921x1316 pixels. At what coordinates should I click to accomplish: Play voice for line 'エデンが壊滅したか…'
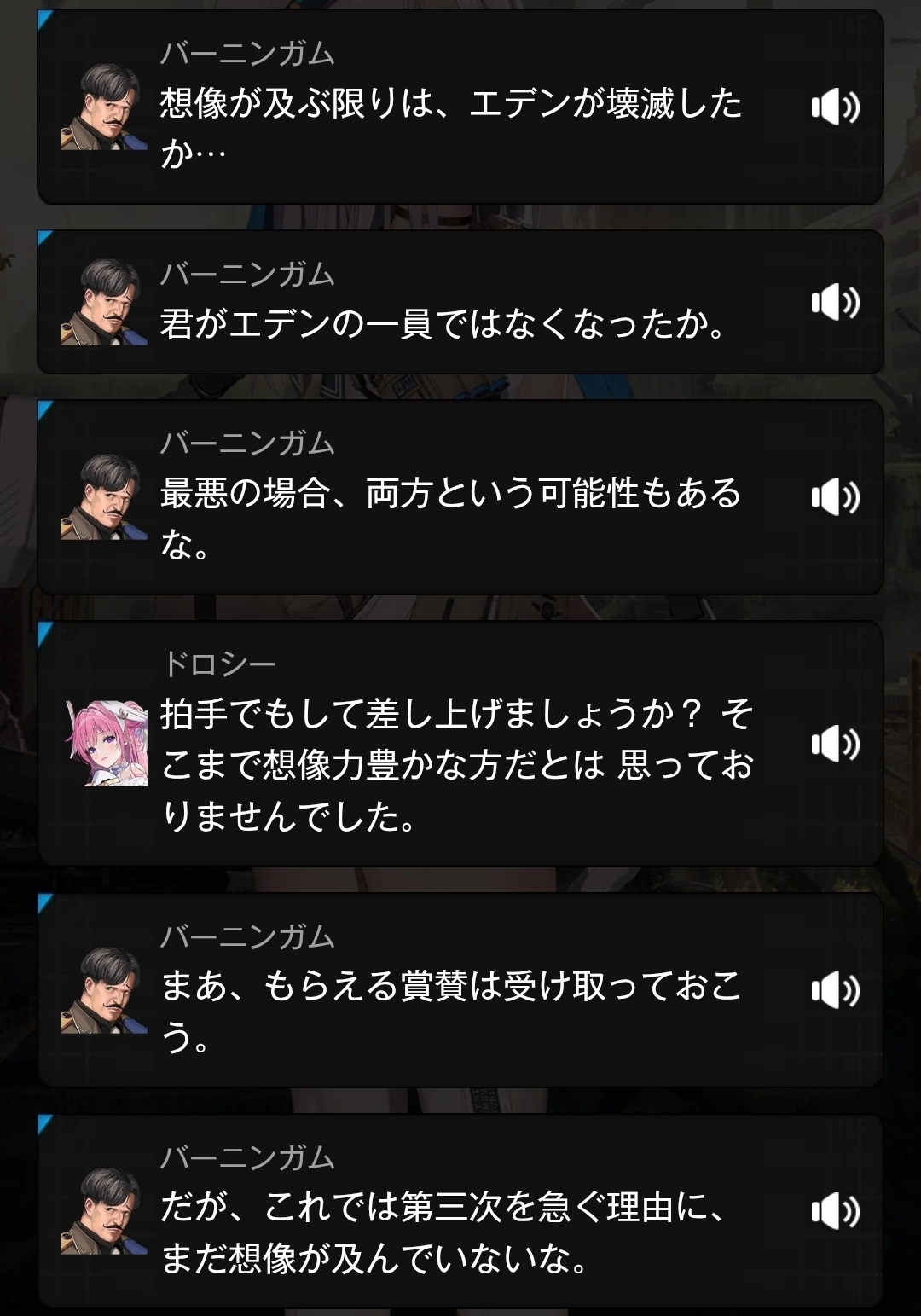(x=835, y=107)
